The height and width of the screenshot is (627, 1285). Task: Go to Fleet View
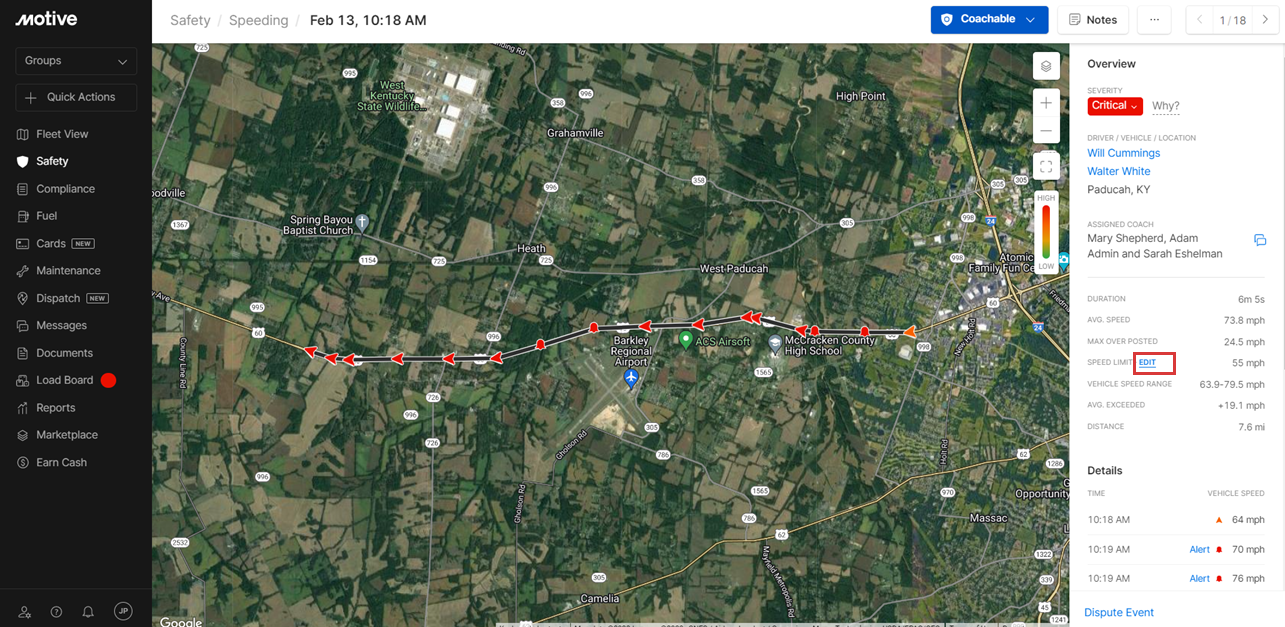pos(62,134)
